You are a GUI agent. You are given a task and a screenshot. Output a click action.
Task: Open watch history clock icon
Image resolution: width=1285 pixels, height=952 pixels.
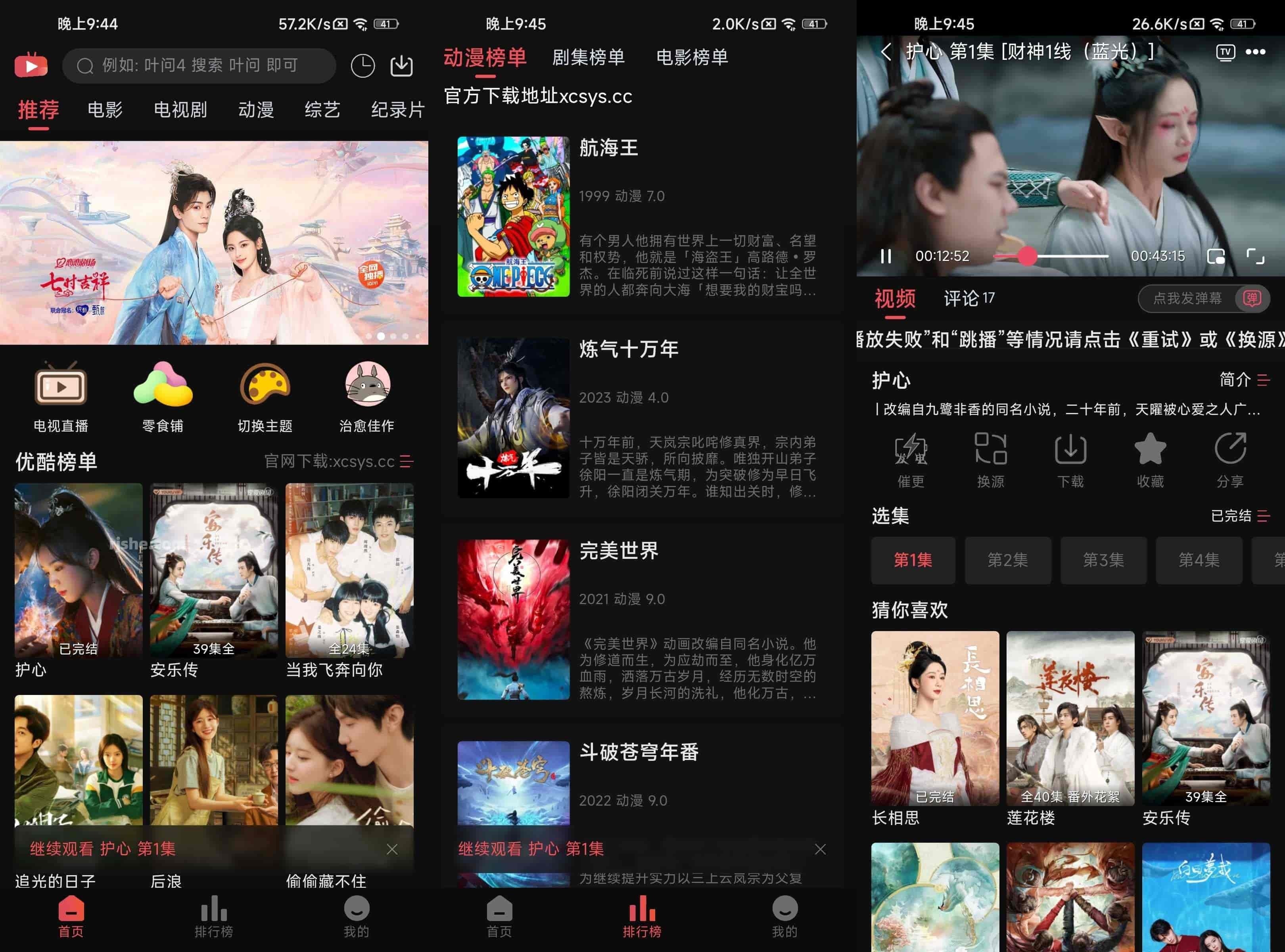tap(362, 66)
